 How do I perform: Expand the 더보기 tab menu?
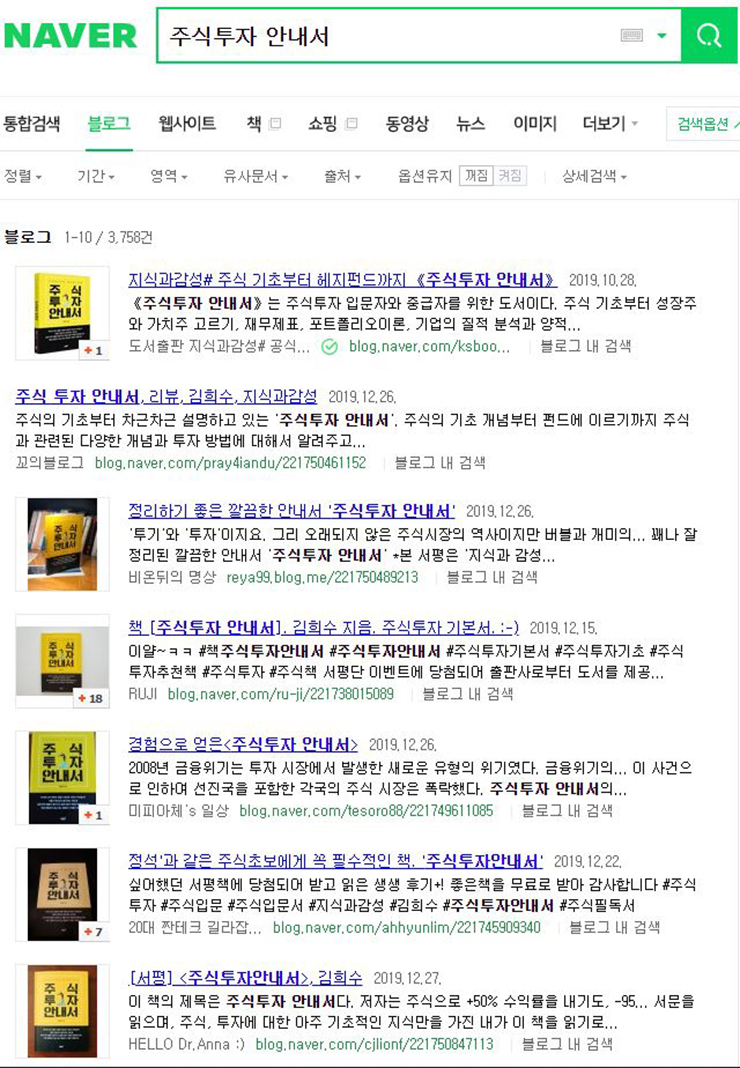[x=610, y=124]
